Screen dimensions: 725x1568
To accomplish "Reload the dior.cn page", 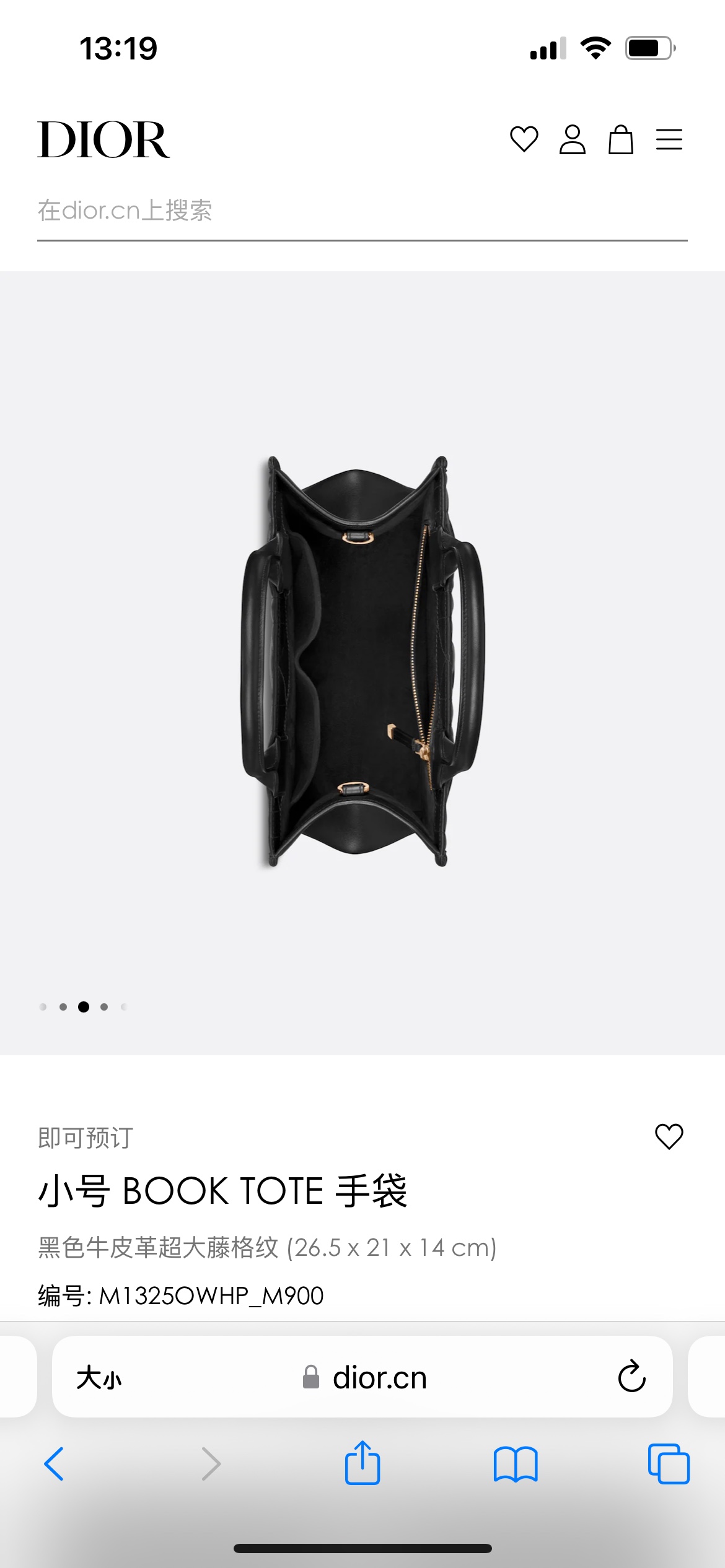I will click(631, 1377).
